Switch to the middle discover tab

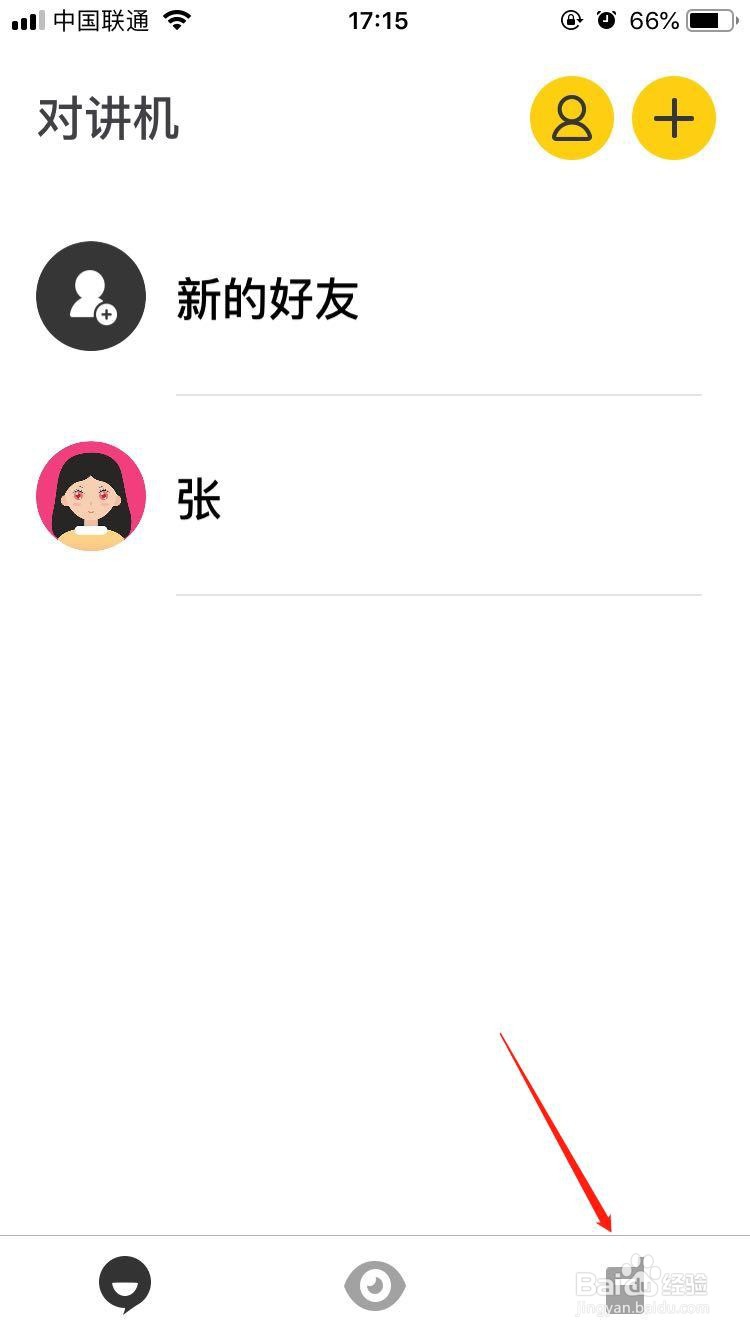coord(374,1285)
